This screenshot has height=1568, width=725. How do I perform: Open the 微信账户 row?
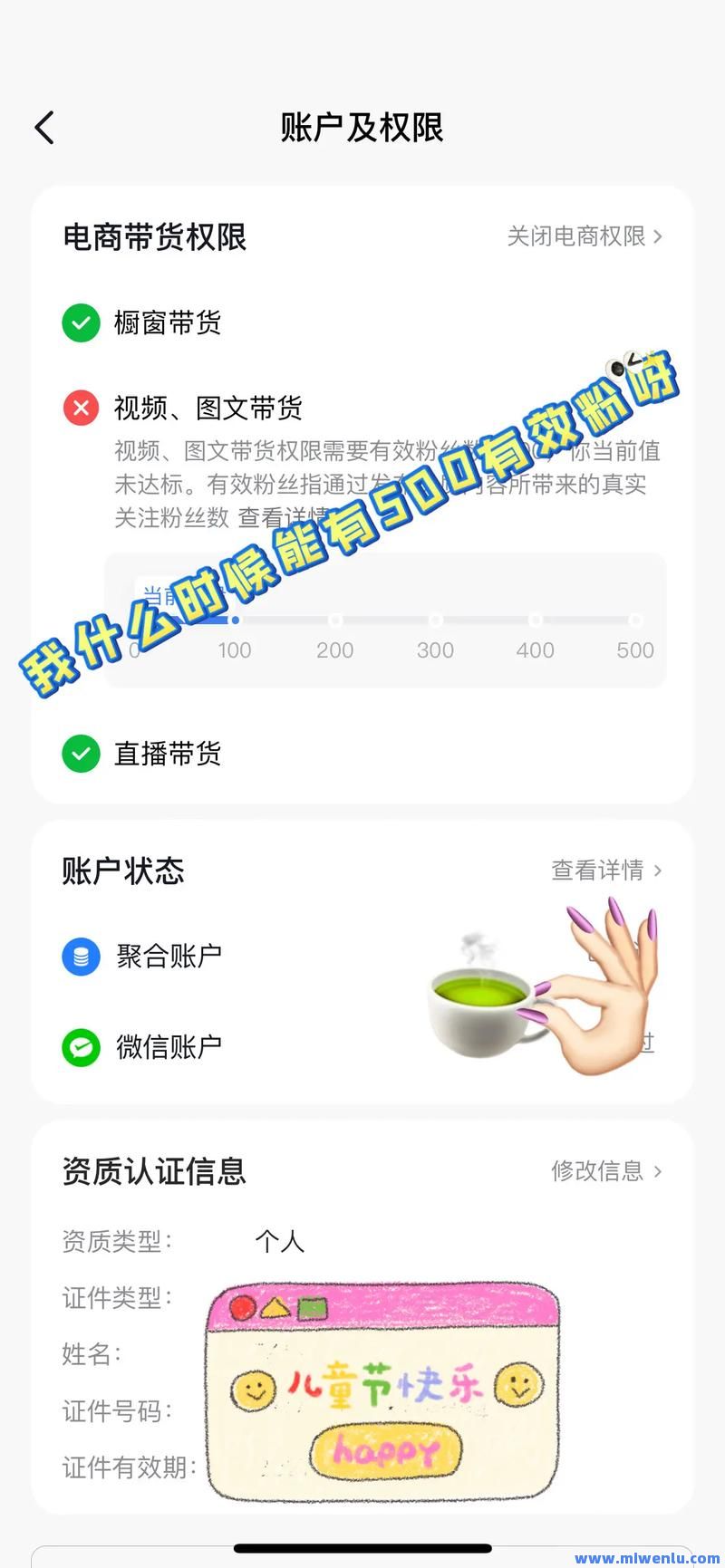click(x=169, y=1047)
